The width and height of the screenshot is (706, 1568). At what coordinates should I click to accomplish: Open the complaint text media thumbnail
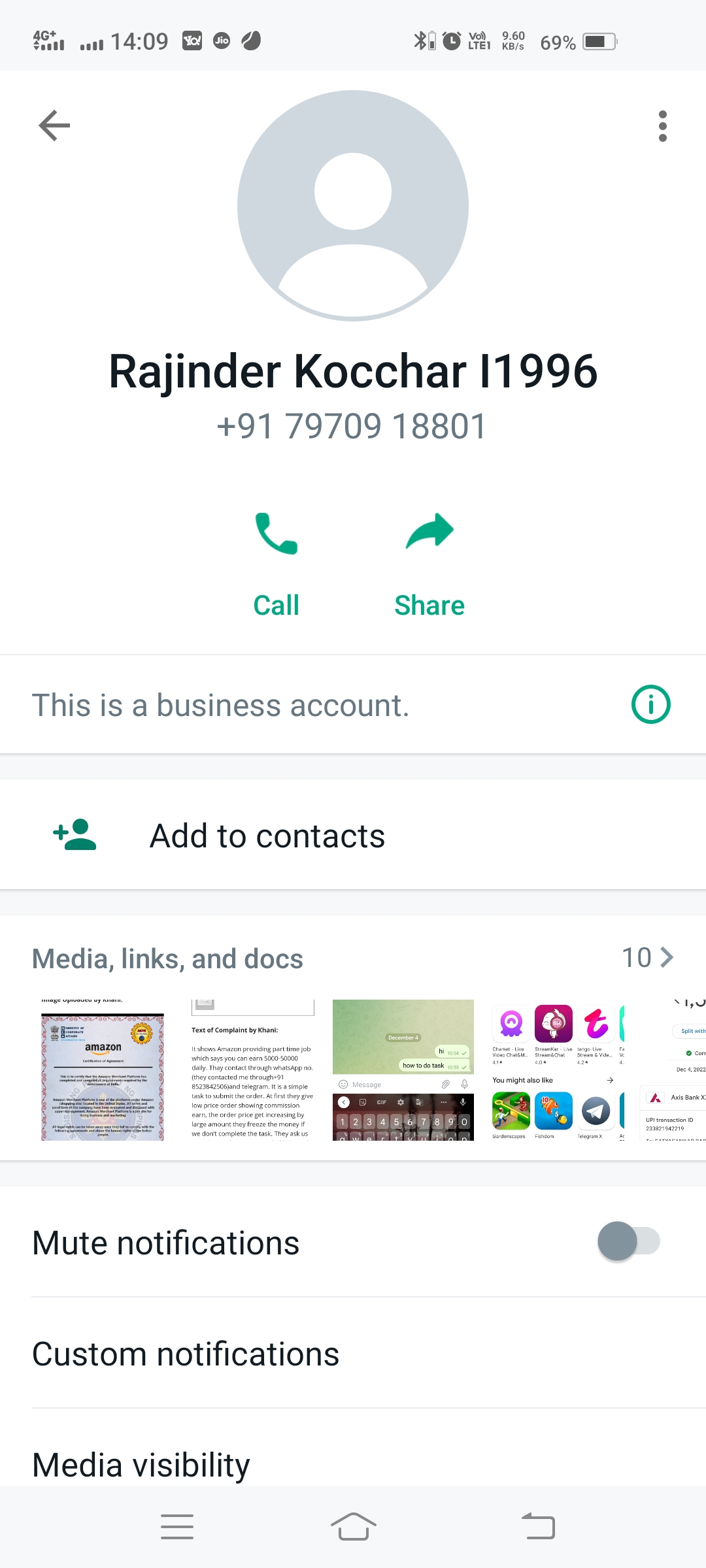coord(253,1070)
